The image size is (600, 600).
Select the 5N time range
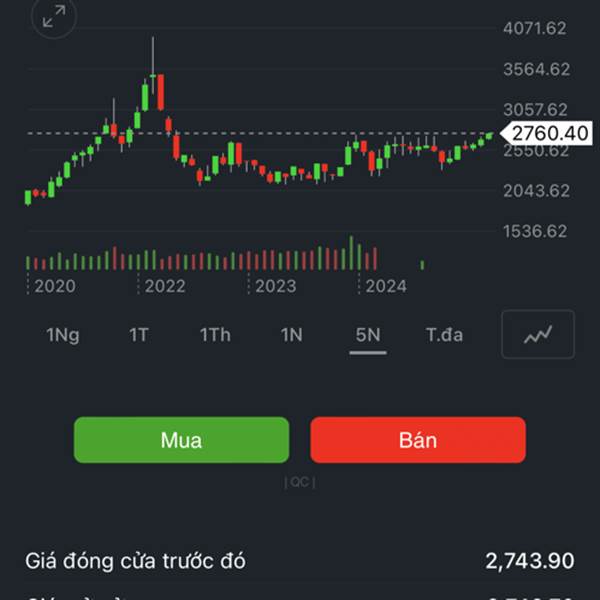coord(368,335)
